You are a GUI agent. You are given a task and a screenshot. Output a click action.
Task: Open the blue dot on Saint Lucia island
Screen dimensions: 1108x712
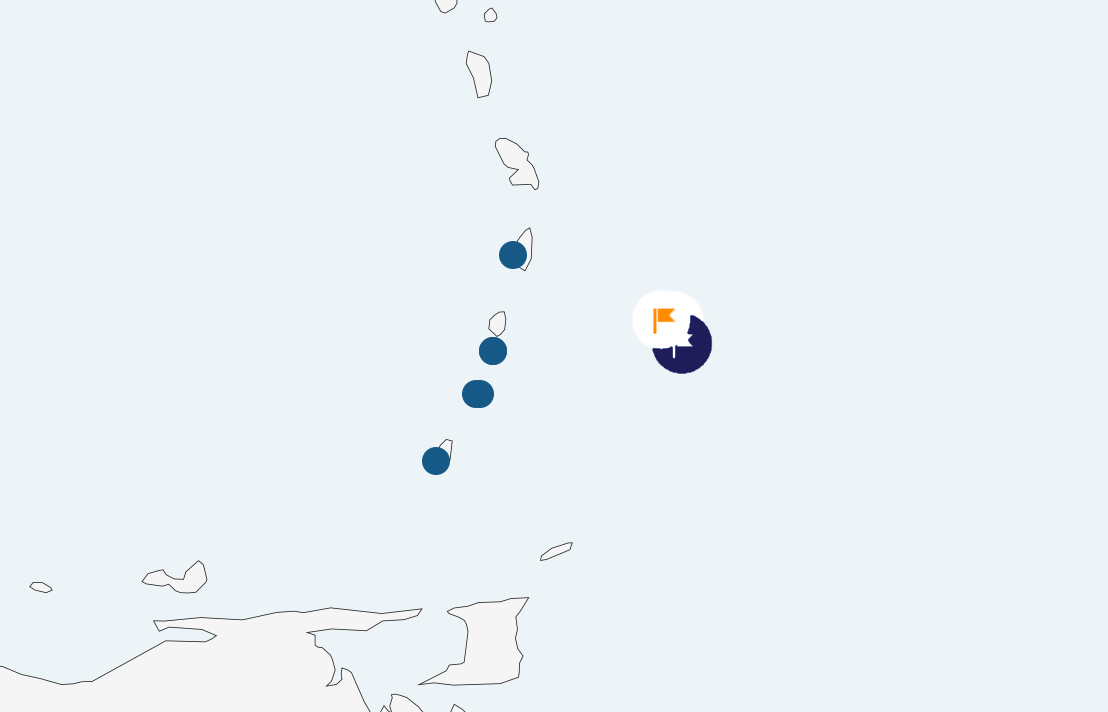513,255
